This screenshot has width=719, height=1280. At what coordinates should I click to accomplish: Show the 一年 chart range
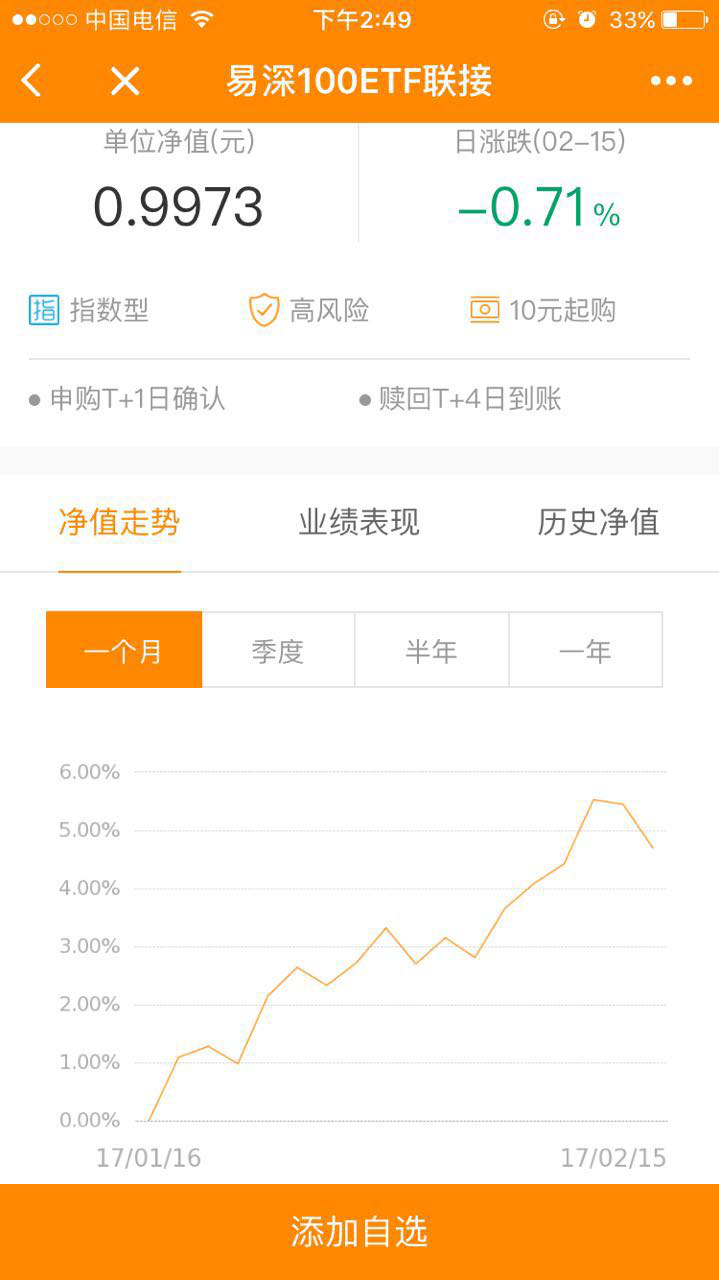point(585,650)
